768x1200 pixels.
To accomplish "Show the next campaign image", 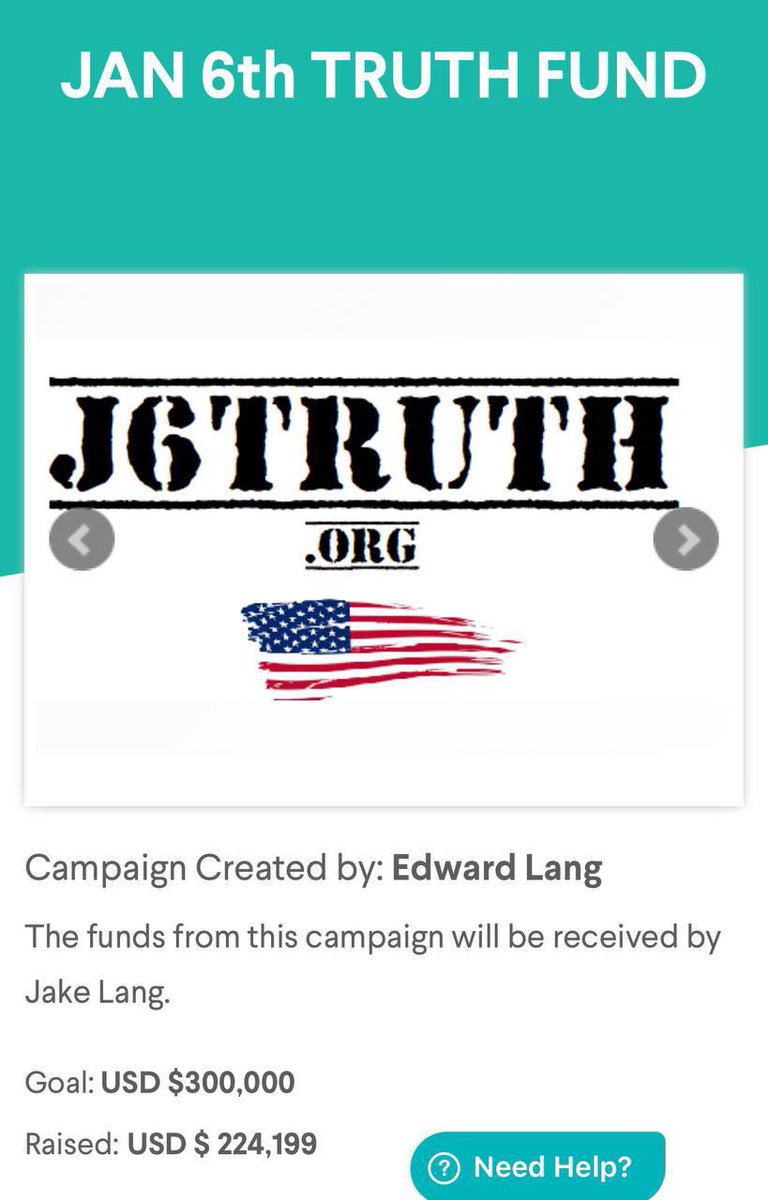I will [x=686, y=539].
